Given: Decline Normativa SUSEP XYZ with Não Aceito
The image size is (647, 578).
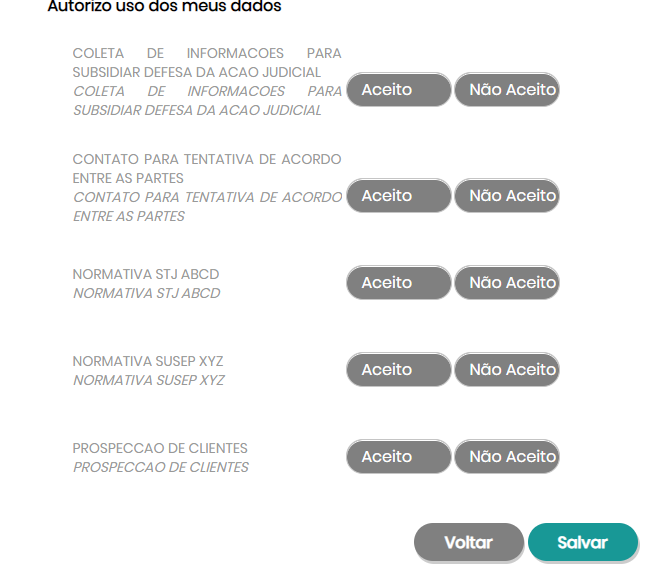Looking at the screenshot, I should pyautogui.click(x=506, y=370).
